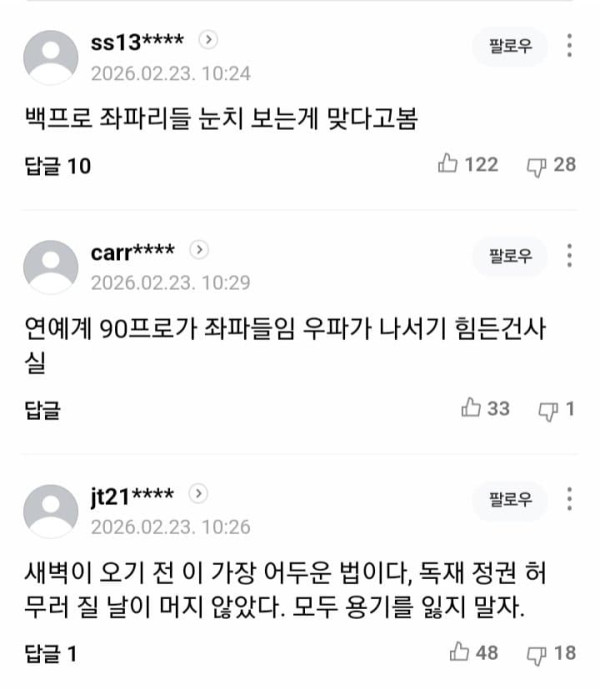600x689 pixels.
Task: Open the profile arrow next to ss13****
Action: click(208, 40)
